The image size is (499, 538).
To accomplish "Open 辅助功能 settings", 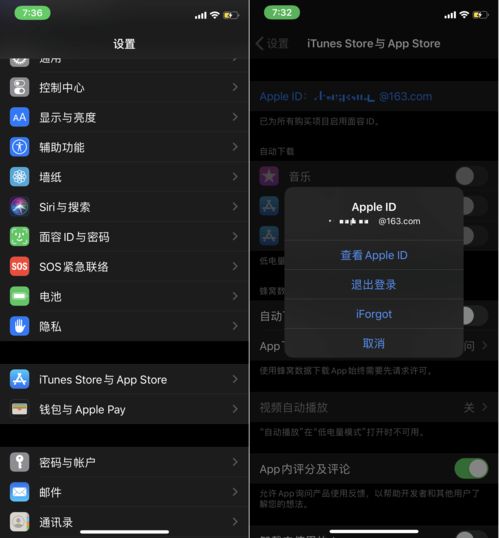I will tap(124, 147).
